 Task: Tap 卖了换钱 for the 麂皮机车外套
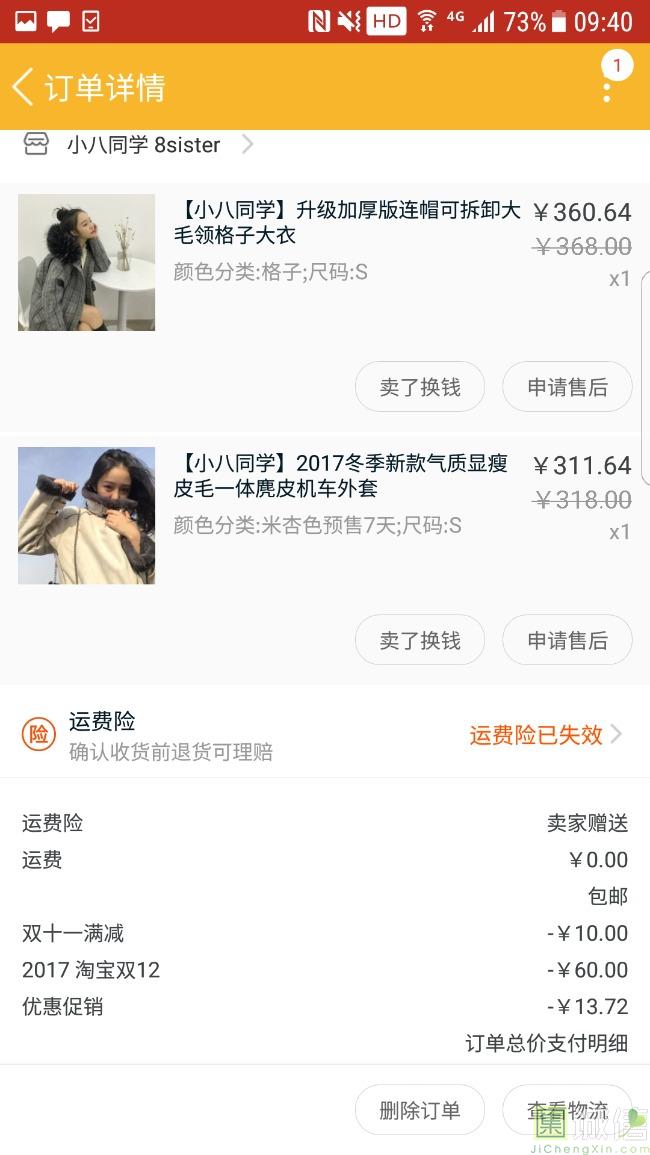(420, 640)
